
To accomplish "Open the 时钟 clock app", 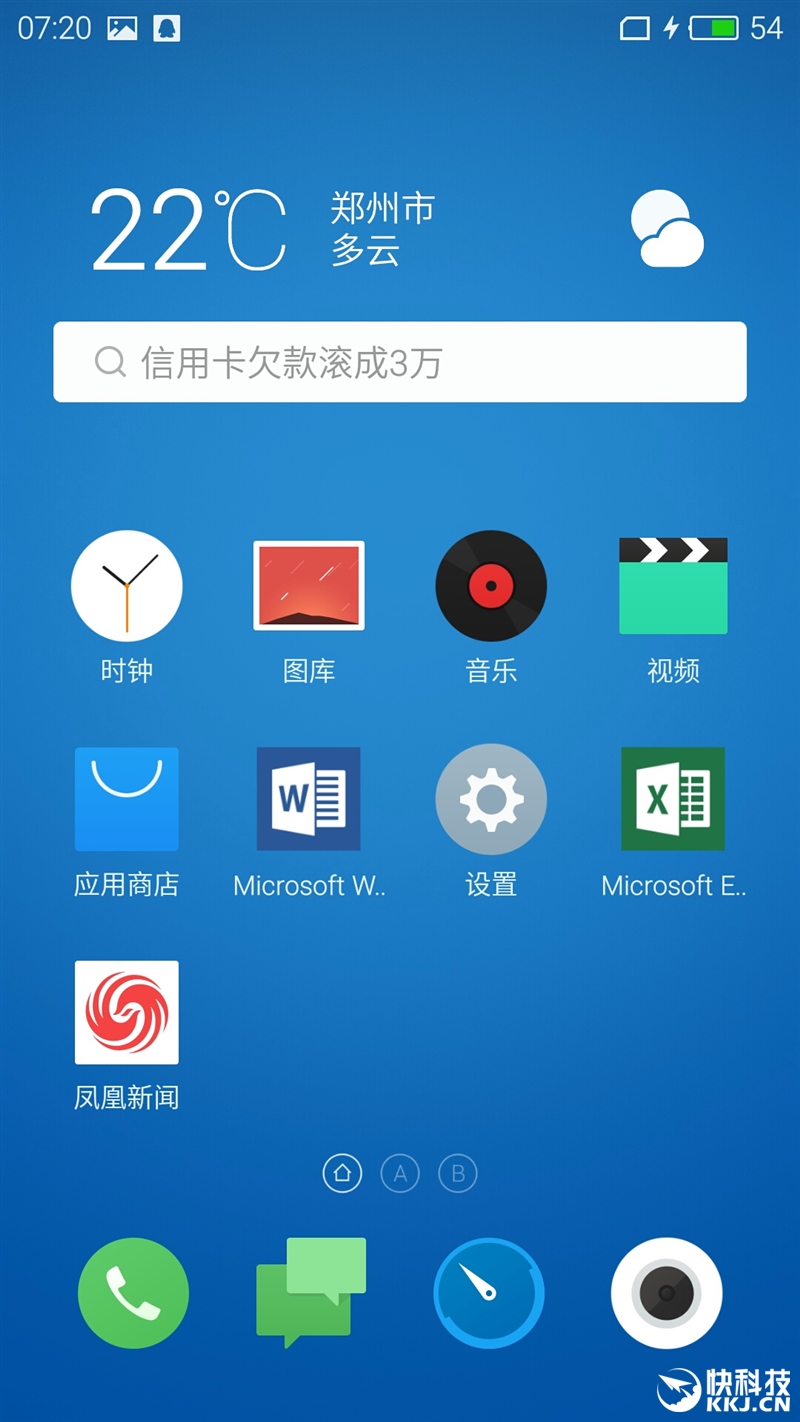I will [126, 585].
